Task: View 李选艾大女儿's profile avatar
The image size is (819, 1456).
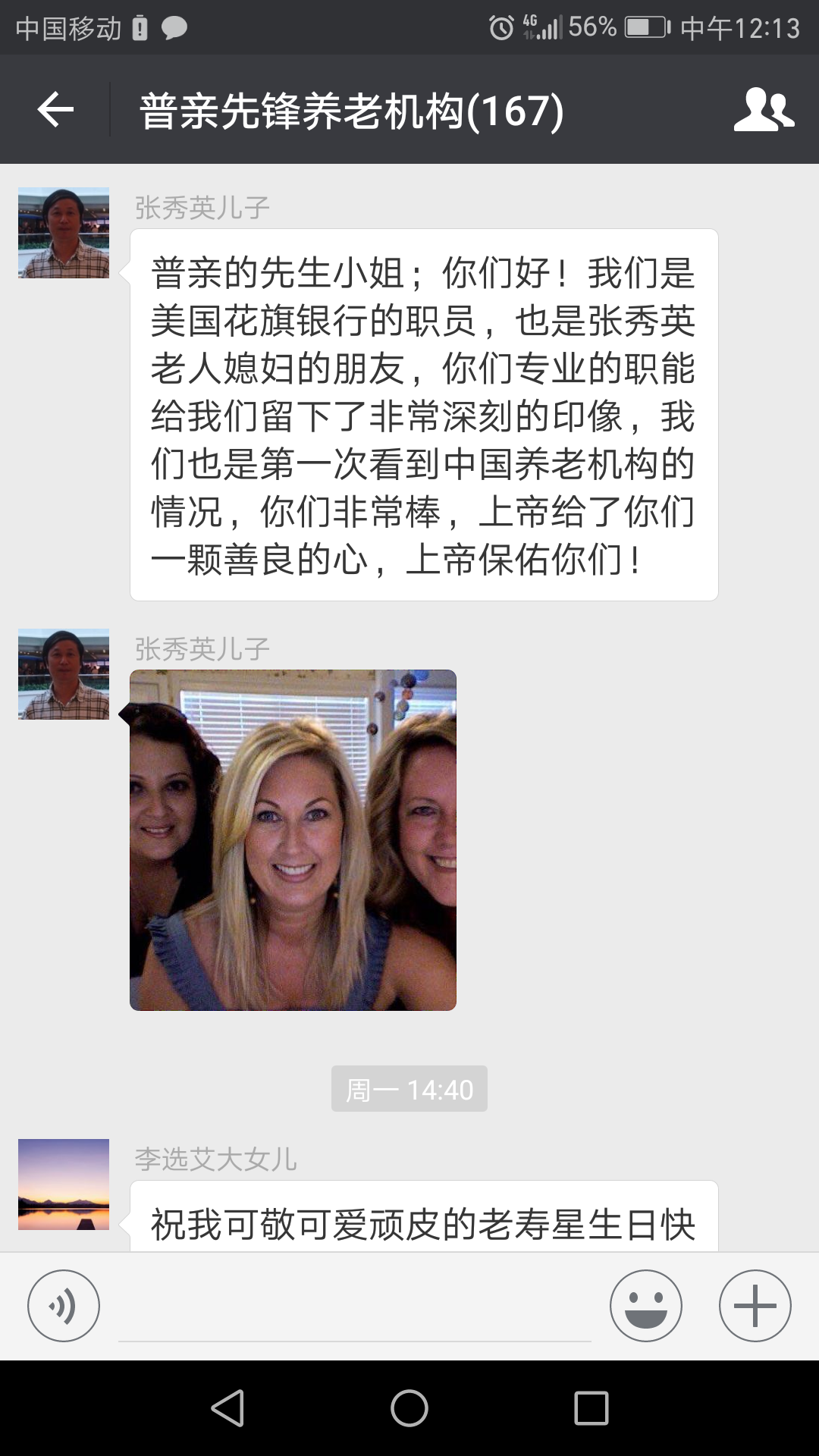Action: (x=64, y=1185)
